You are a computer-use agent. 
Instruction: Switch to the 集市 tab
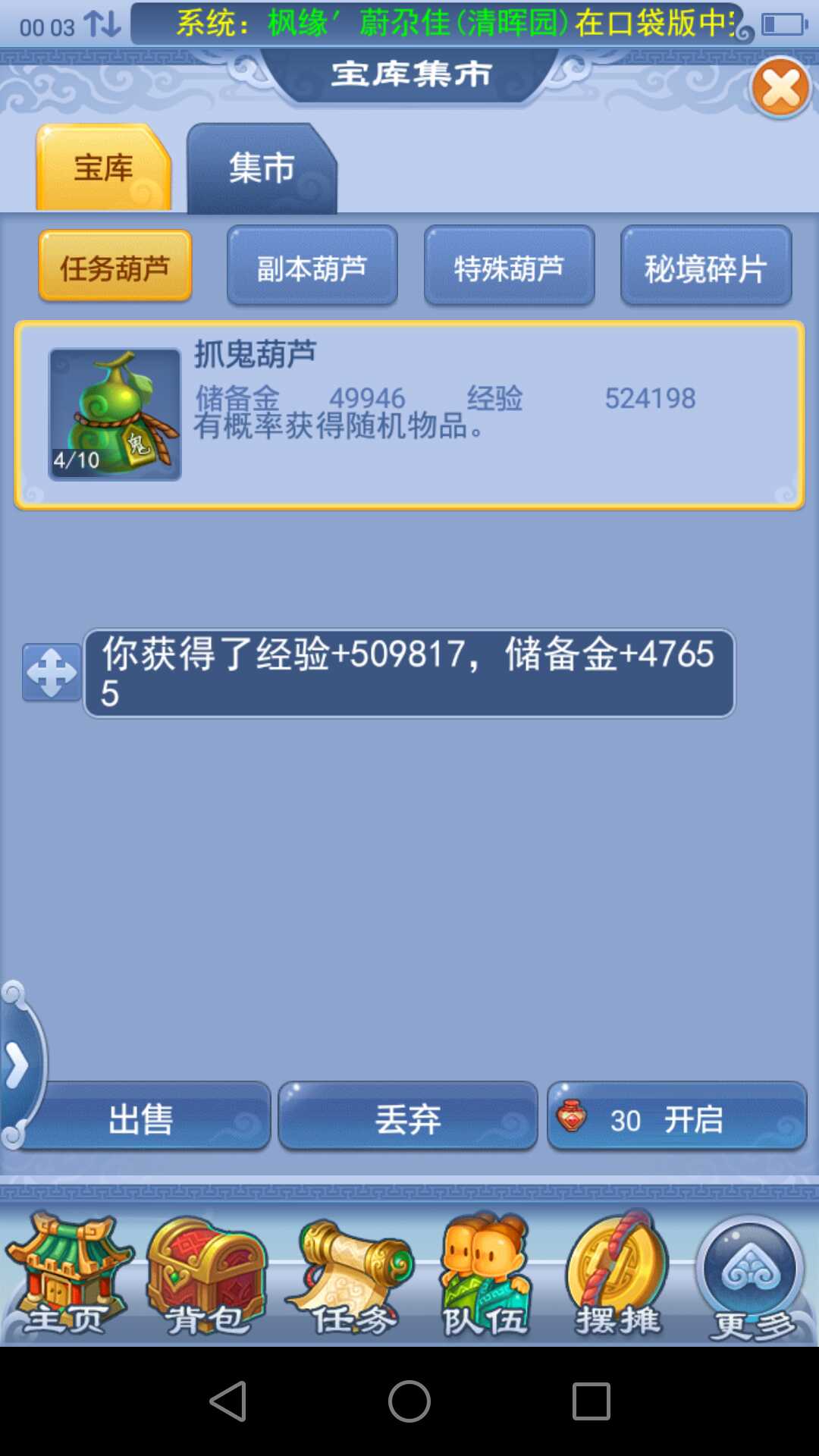click(261, 168)
